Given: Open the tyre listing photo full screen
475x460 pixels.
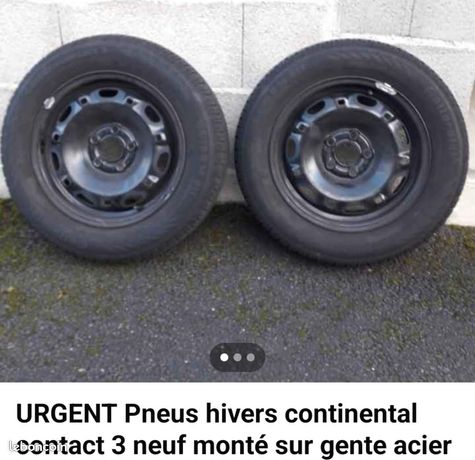Looking at the screenshot, I should (237, 191).
